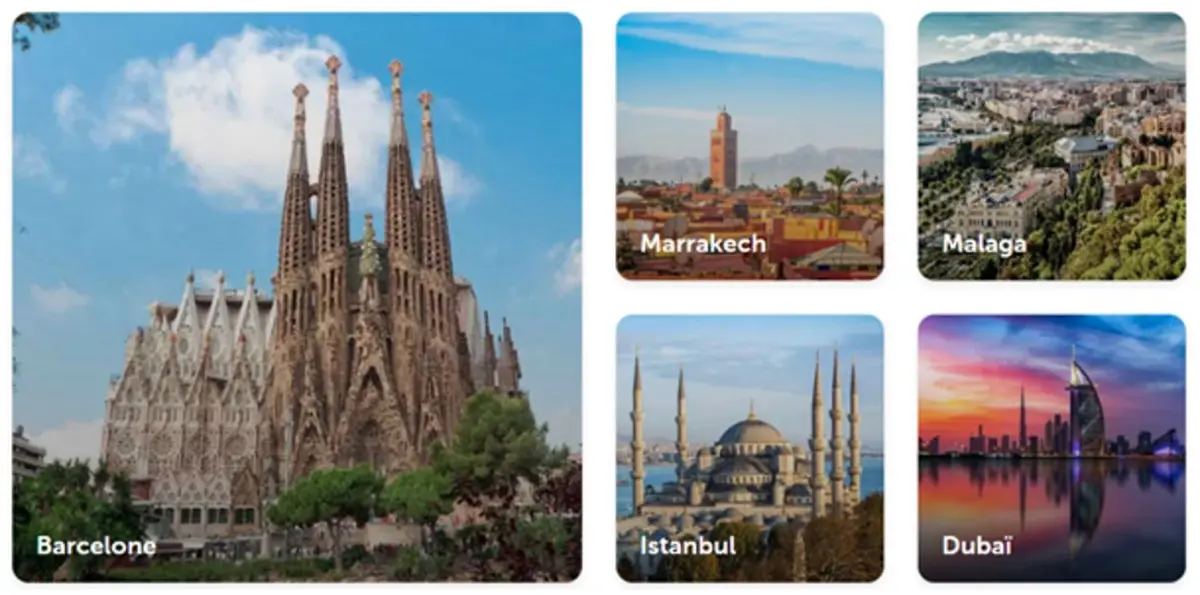View the Malaga destination card
Image resolution: width=1200 pixels, height=595 pixels.
(1051, 146)
